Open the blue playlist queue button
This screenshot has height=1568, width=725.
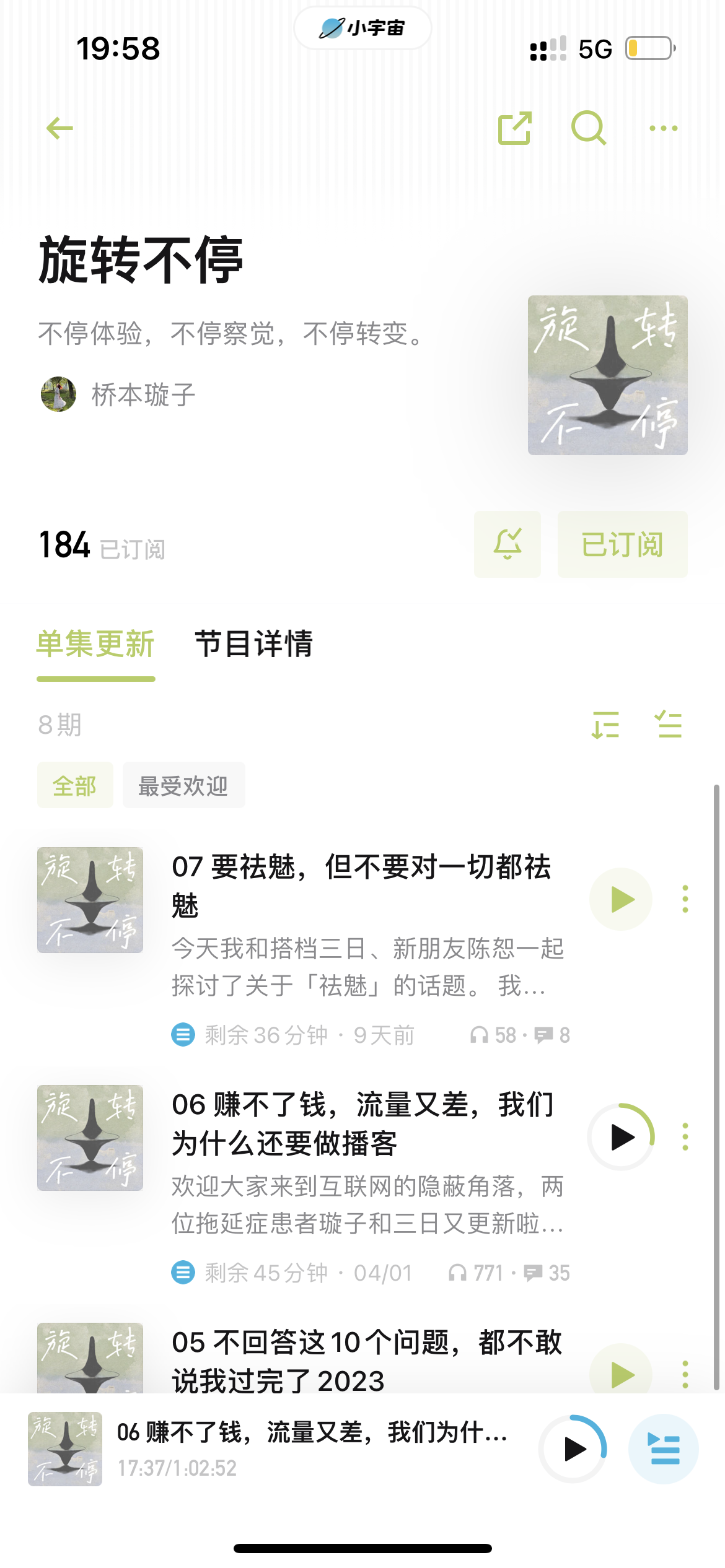click(664, 1448)
